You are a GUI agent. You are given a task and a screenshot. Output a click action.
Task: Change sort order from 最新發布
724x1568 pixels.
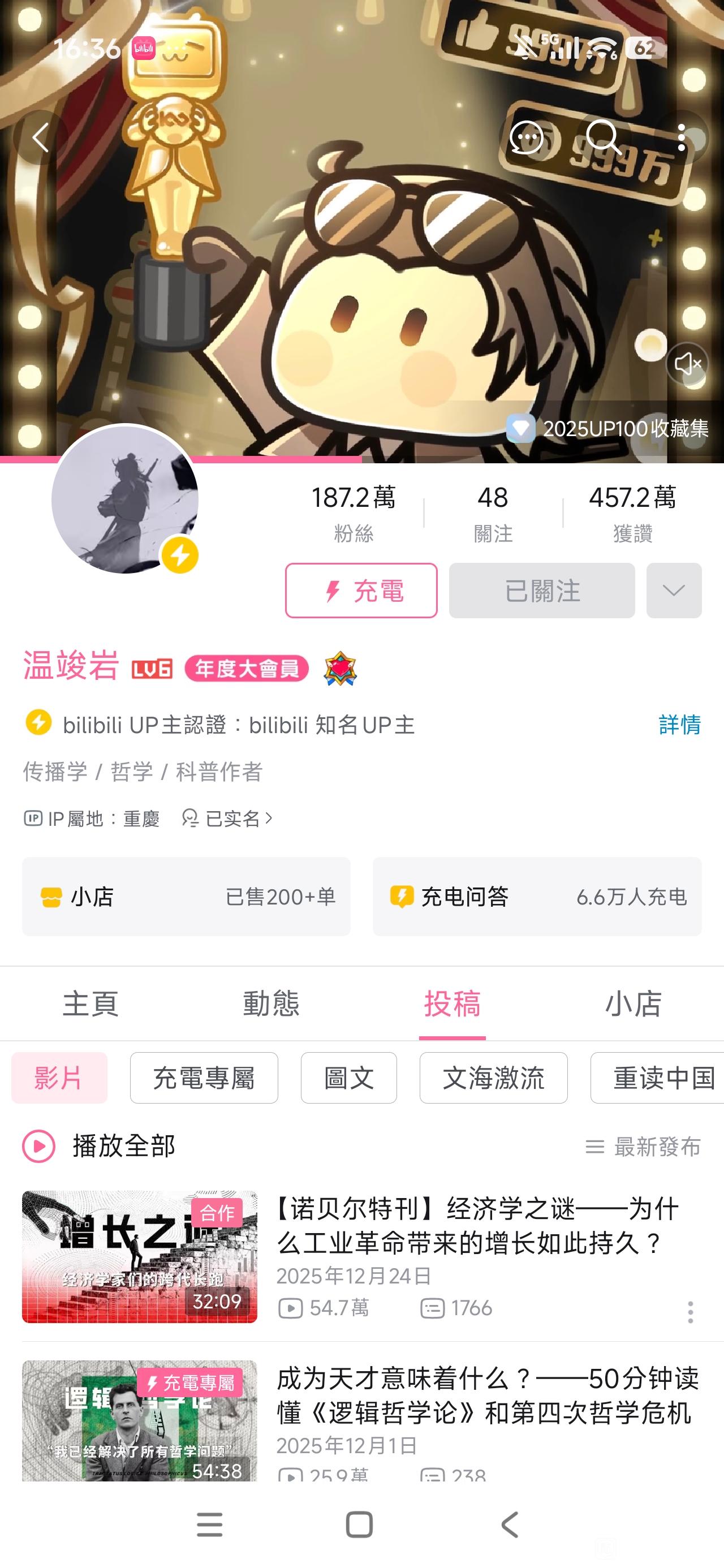tap(643, 1147)
